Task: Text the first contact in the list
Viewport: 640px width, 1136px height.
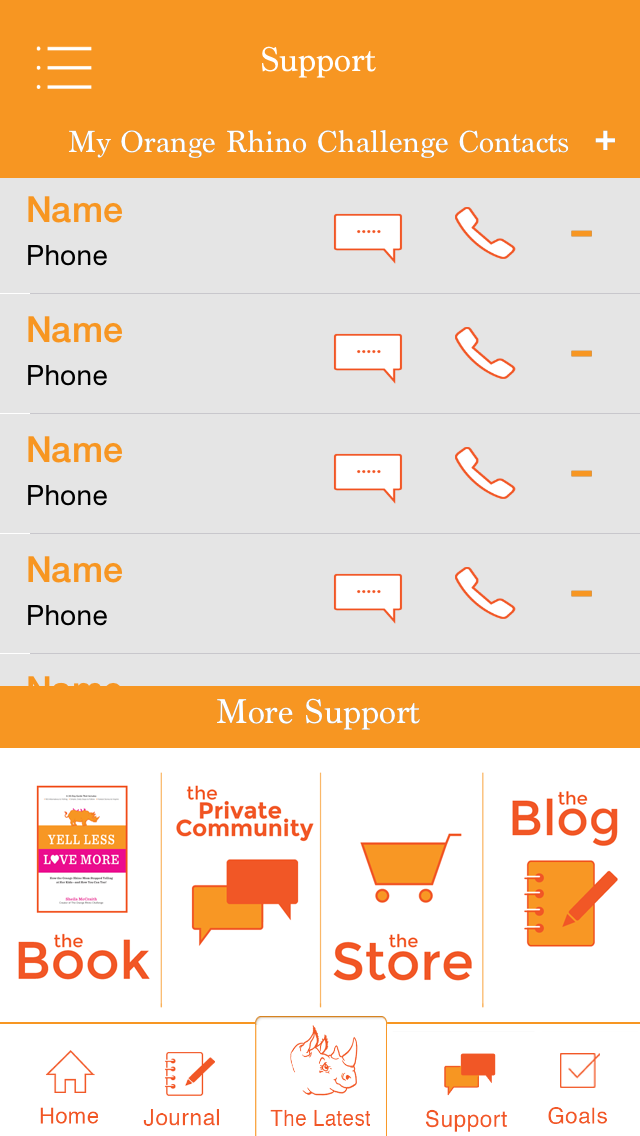Action: tap(367, 236)
